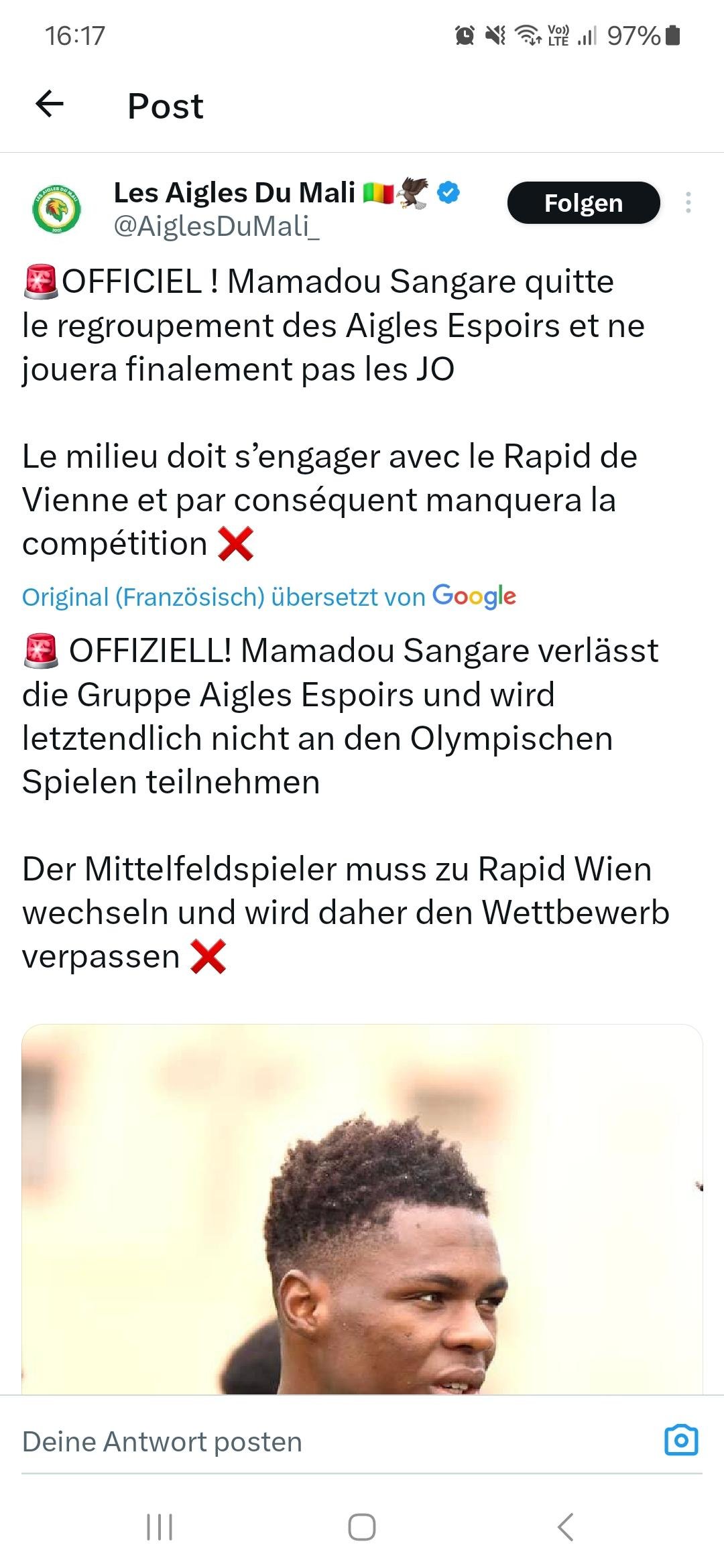
Task: Tap the @AiglesDuMali_ account handle
Action: (x=217, y=226)
